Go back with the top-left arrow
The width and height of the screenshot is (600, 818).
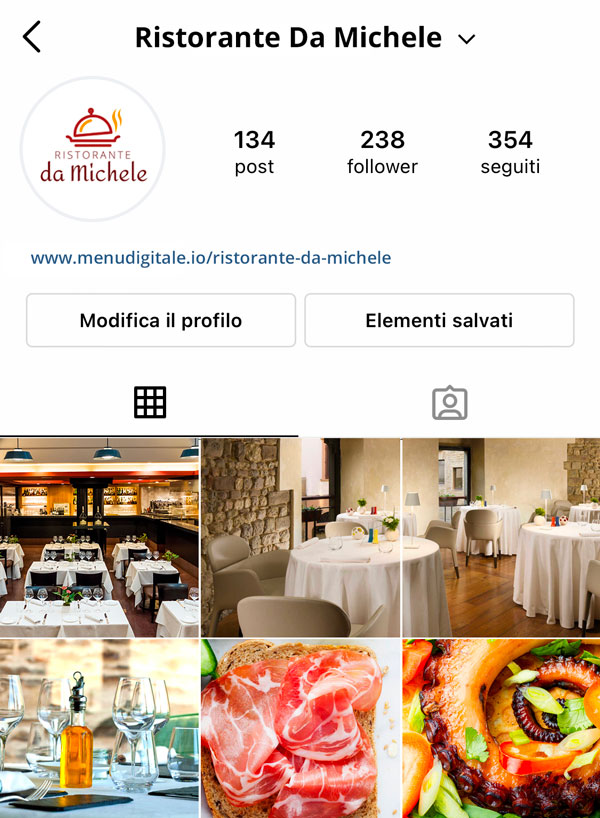(32, 38)
